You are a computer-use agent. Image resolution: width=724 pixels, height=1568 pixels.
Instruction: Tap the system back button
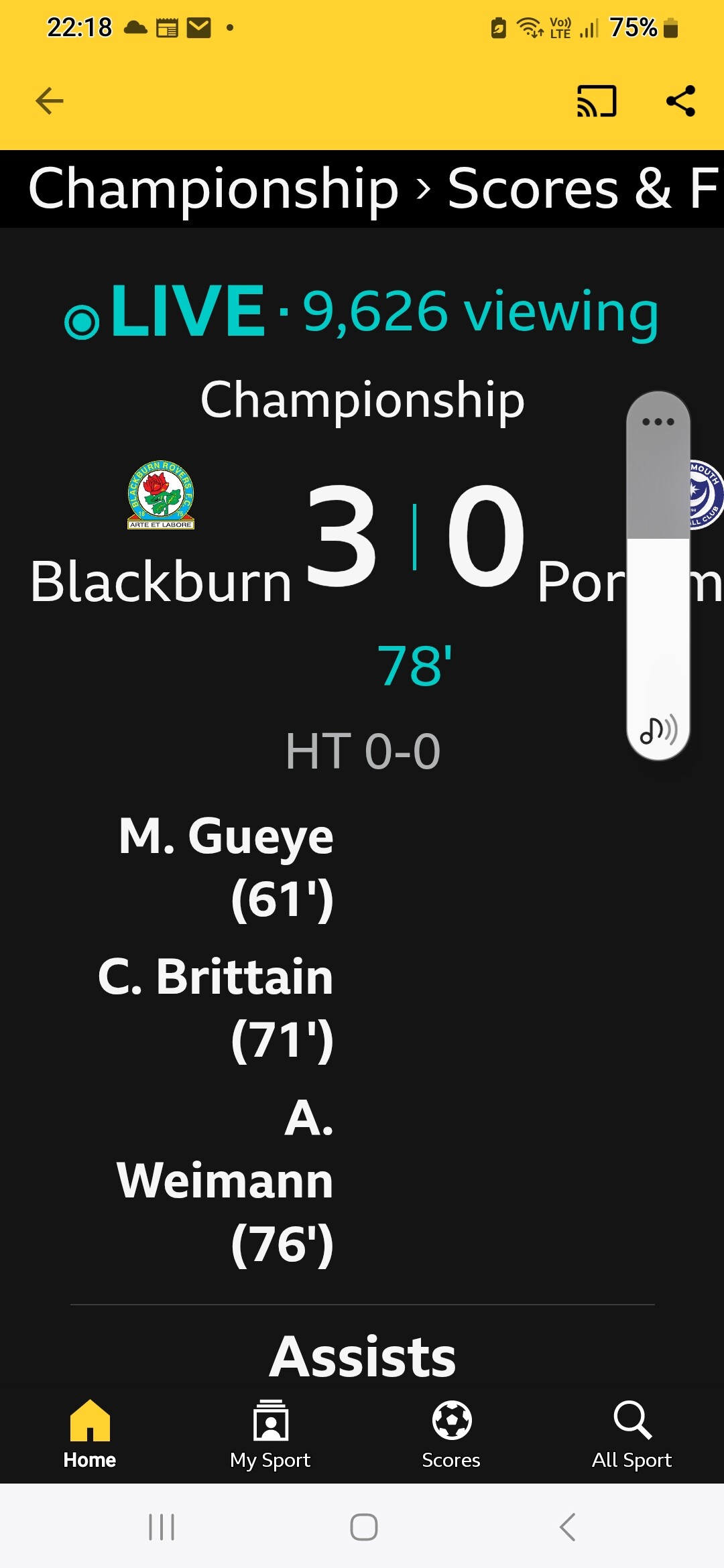coord(567,1527)
